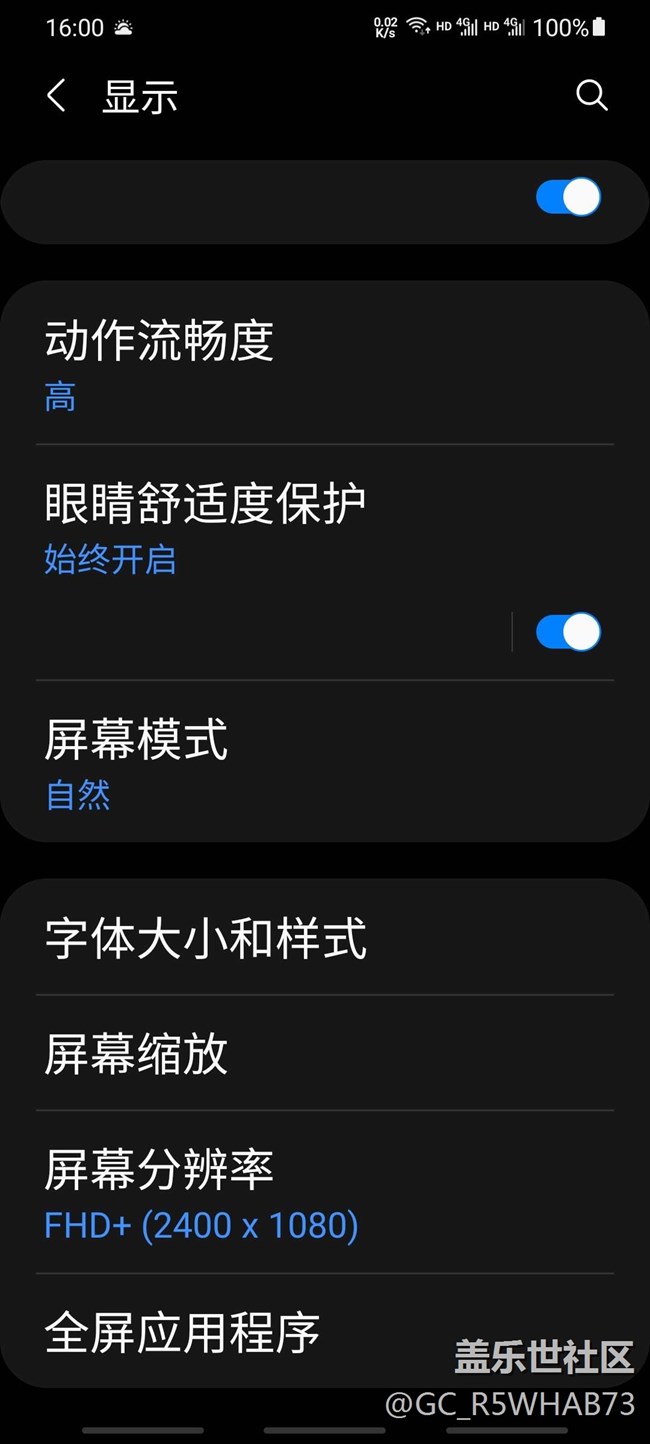Open the search magnifier icon
This screenshot has height=1444, width=650.
592,96
